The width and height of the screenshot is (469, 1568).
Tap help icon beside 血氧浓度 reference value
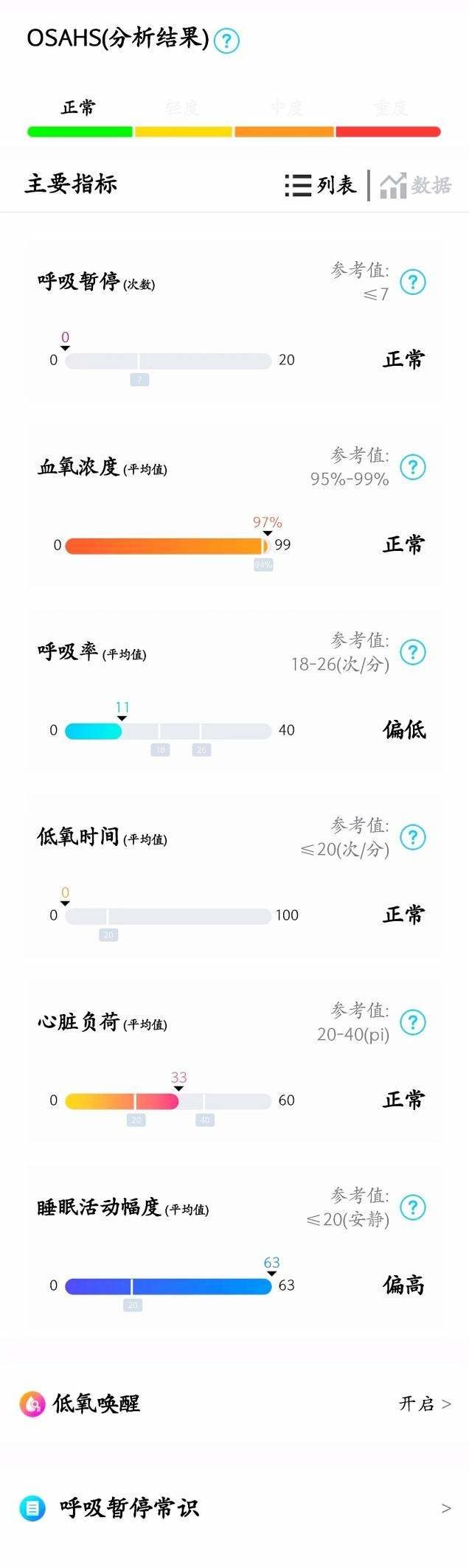[413, 467]
